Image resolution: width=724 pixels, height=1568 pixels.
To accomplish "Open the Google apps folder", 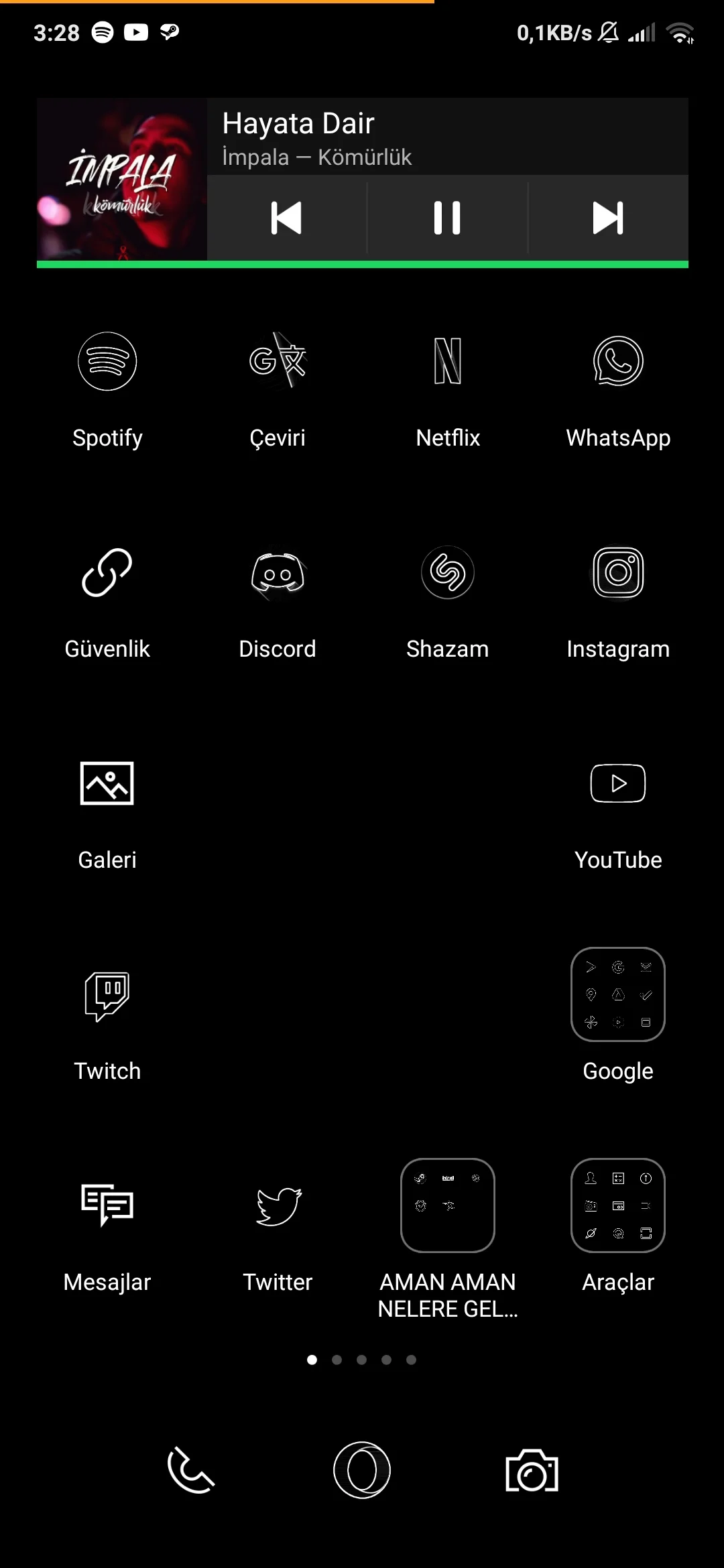I will pyautogui.click(x=618, y=995).
